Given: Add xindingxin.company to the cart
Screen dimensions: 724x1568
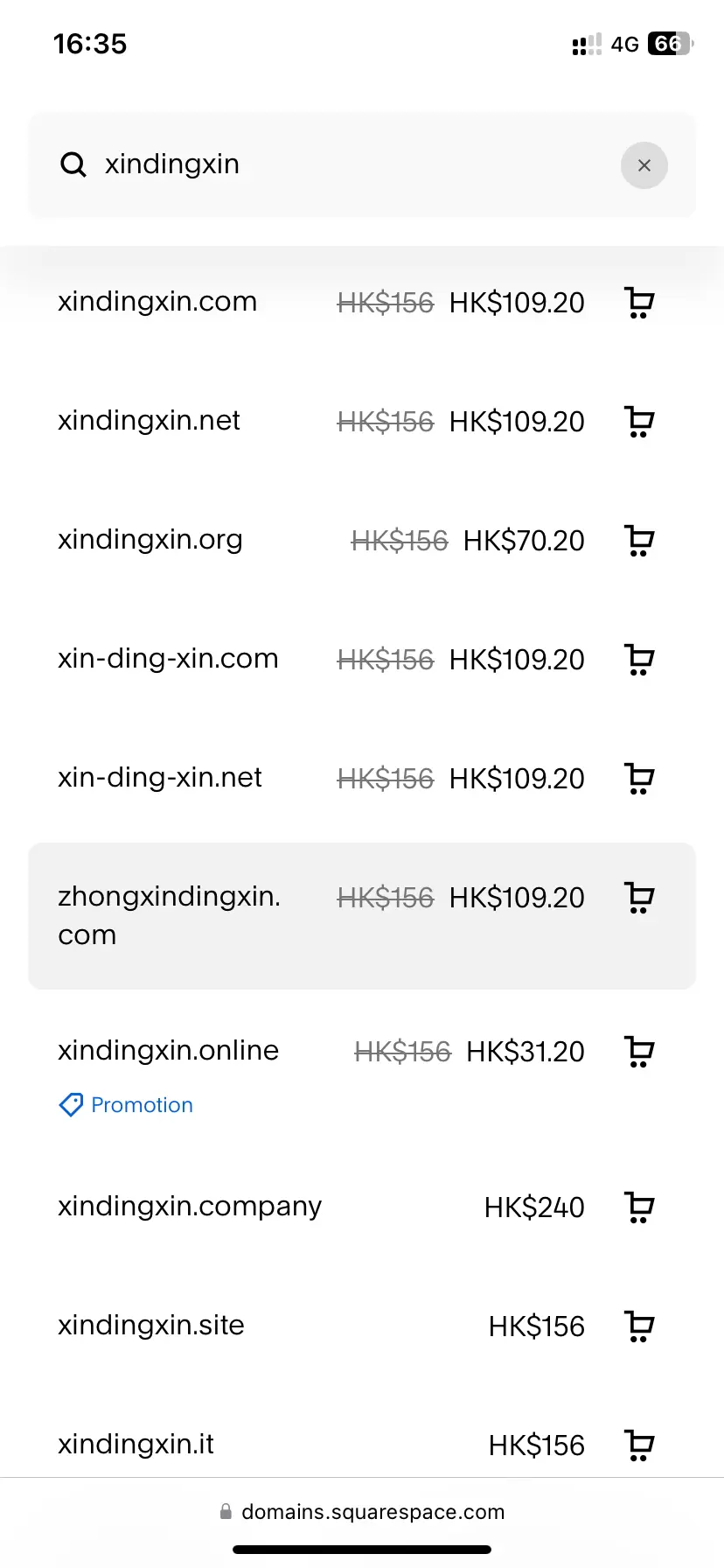Looking at the screenshot, I should tap(640, 1207).
